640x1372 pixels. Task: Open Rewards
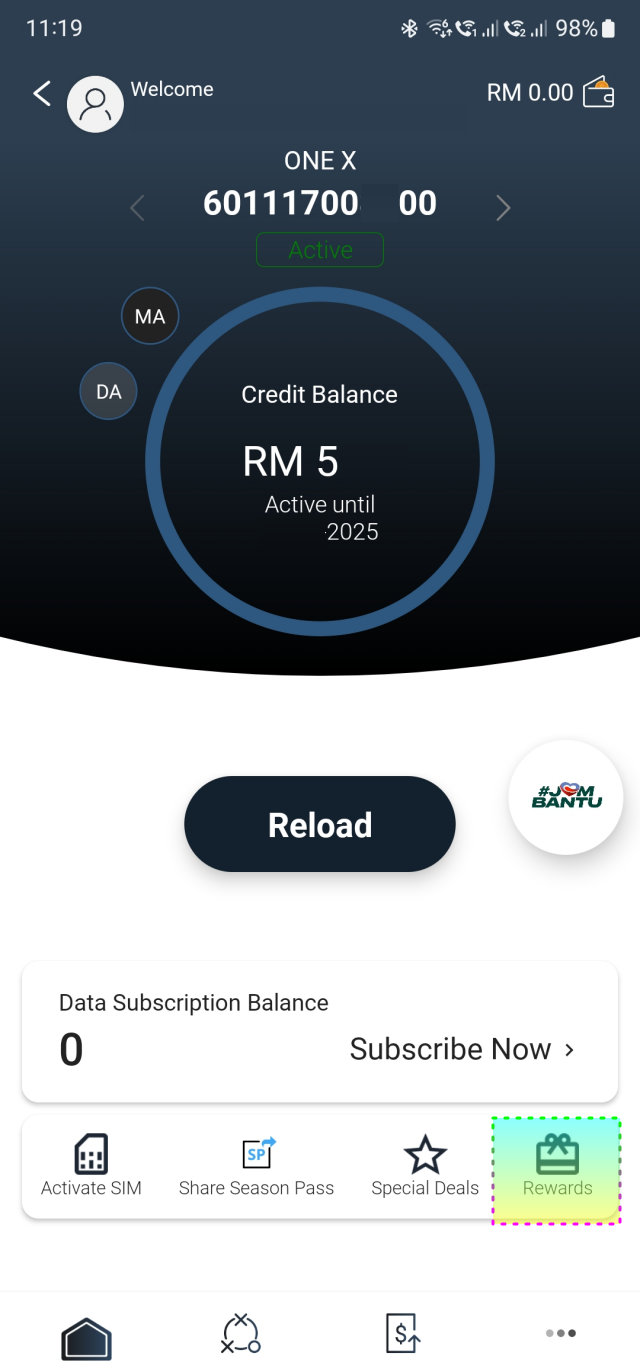[557, 1170]
